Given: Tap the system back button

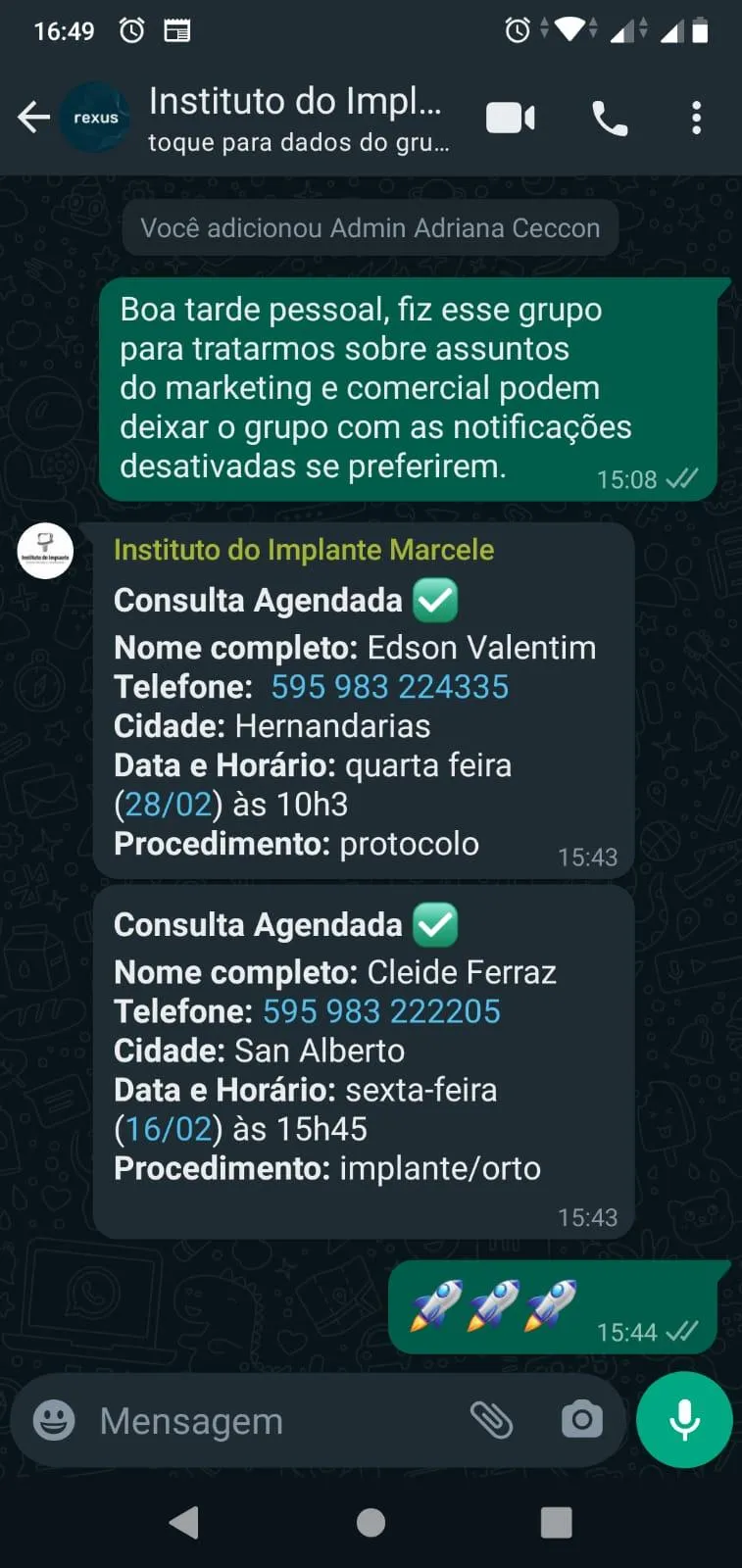Looking at the screenshot, I should click(x=184, y=1522).
